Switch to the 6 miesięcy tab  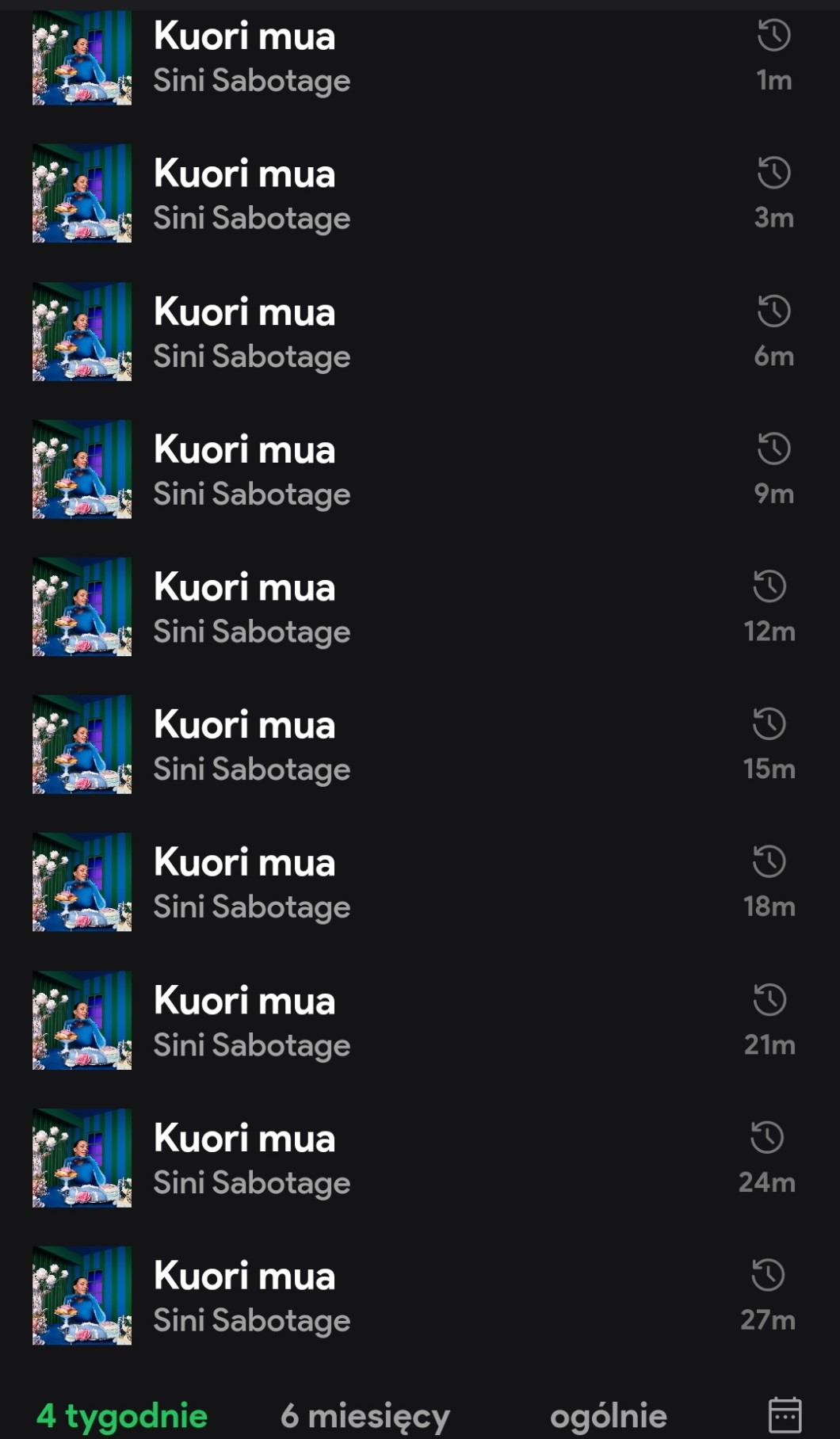pyautogui.click(x=365, y=1415)
